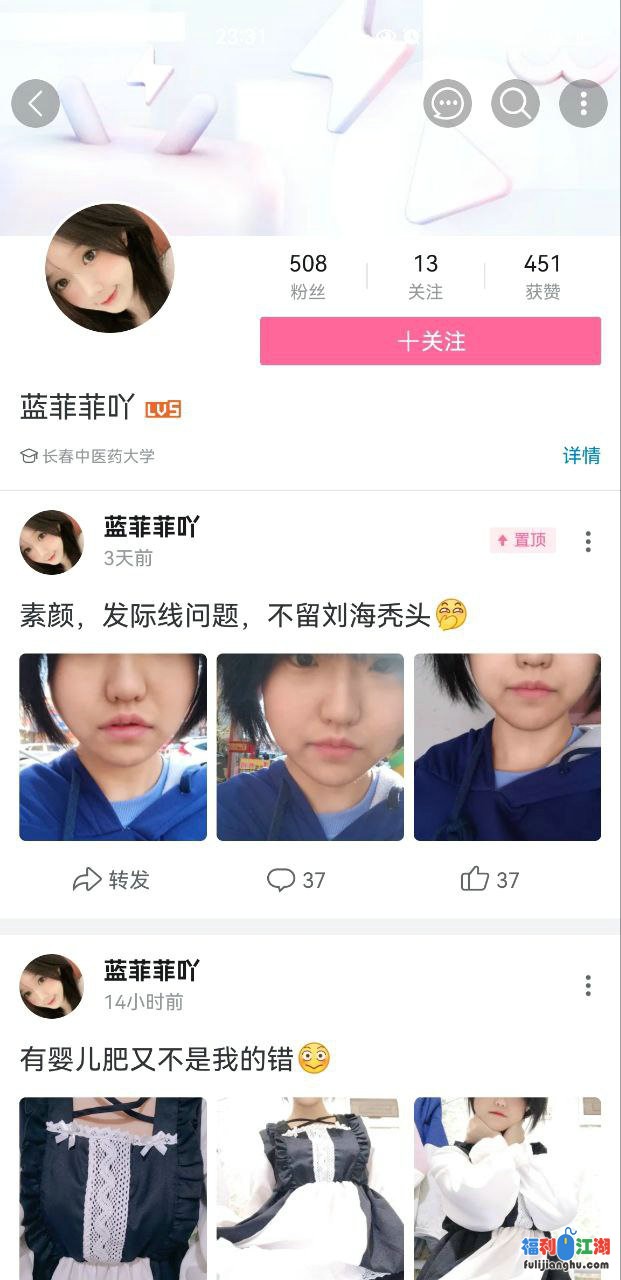621x1280 pixels.
Task: Open first photo of the 素颜 post
Action: [113, 747]
